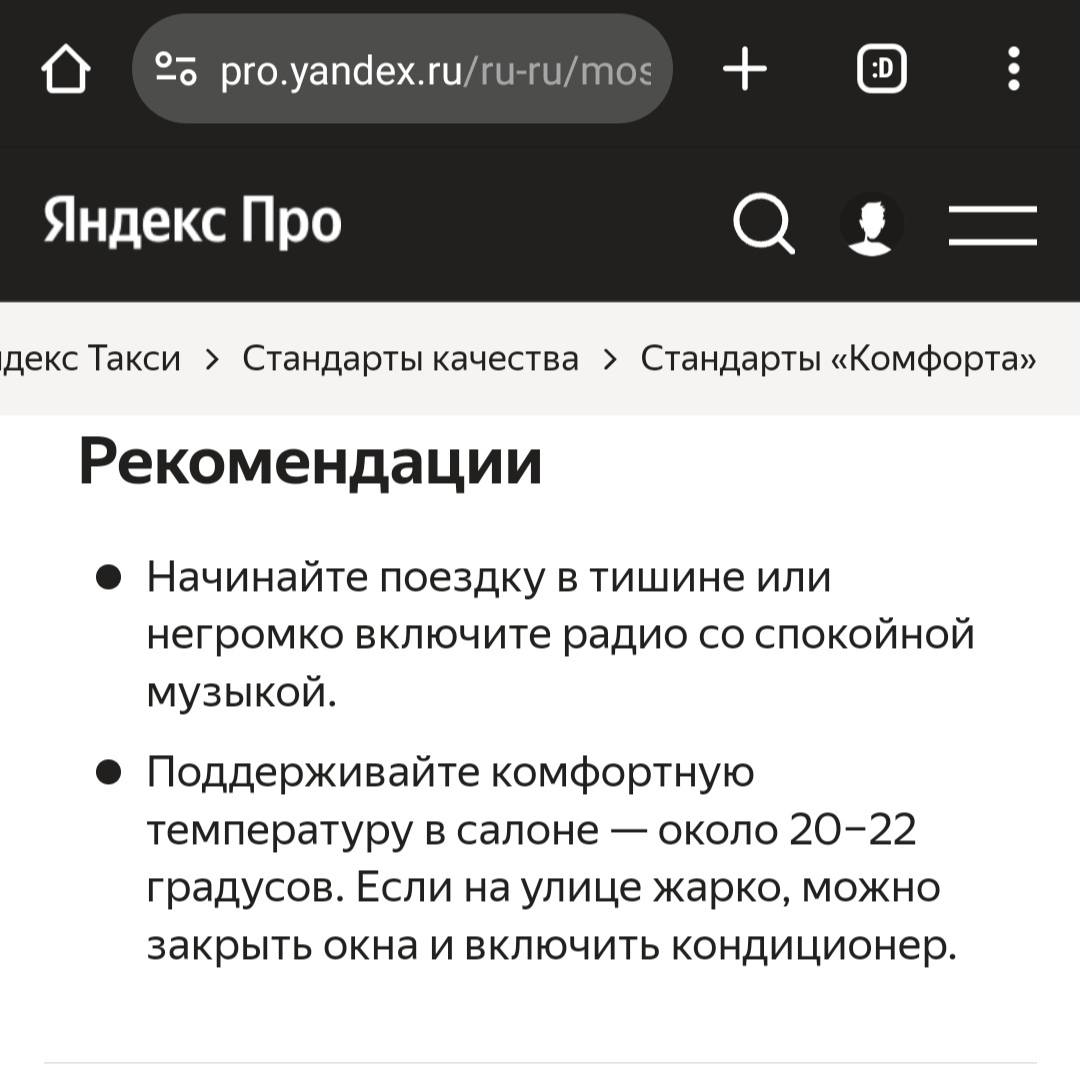Open the tab switcher
Image resolution: width=1080 pixels, height=1080 pixels.
click(881, 69)
